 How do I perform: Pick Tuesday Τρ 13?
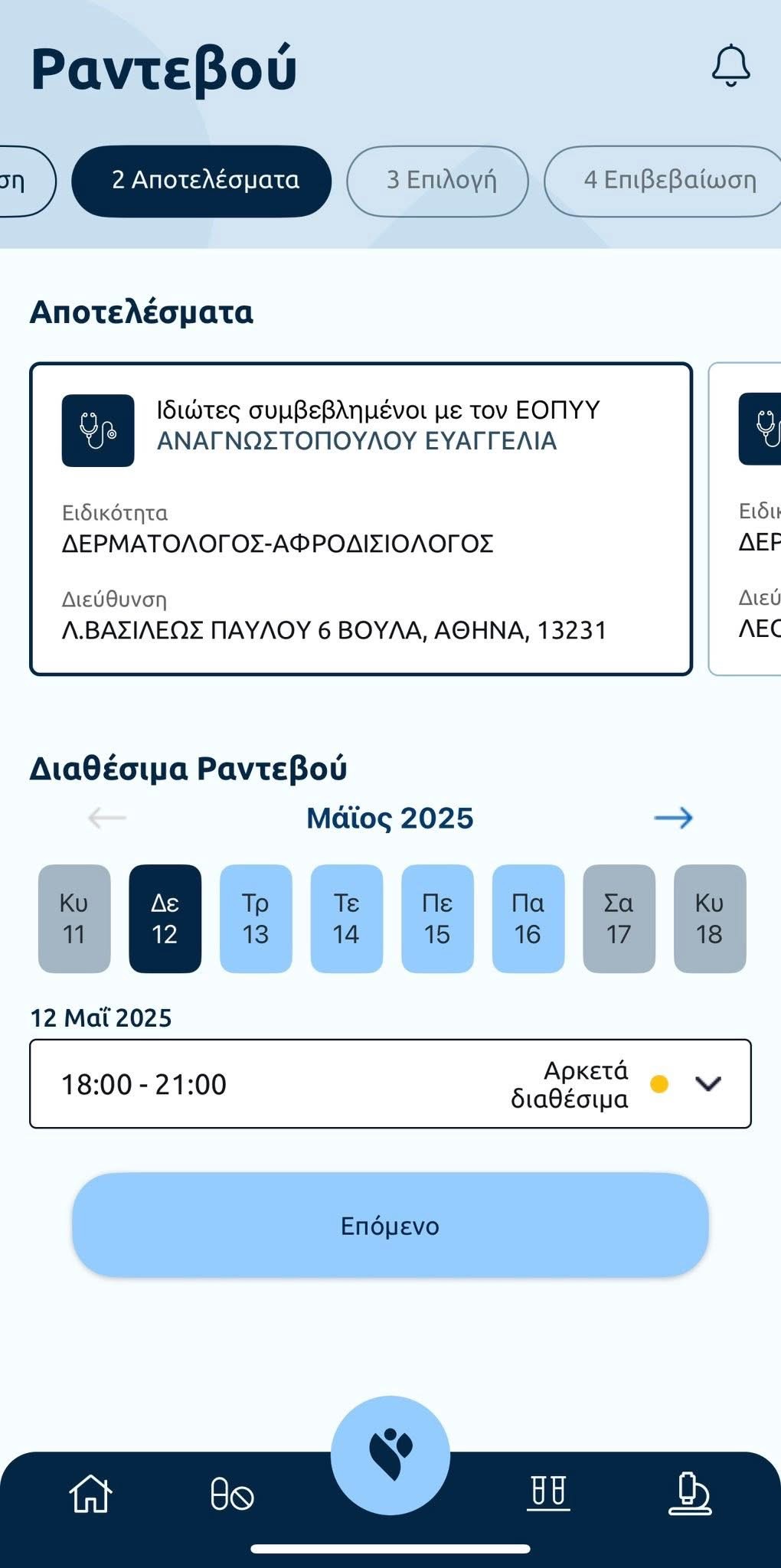(x=256, y=918)
